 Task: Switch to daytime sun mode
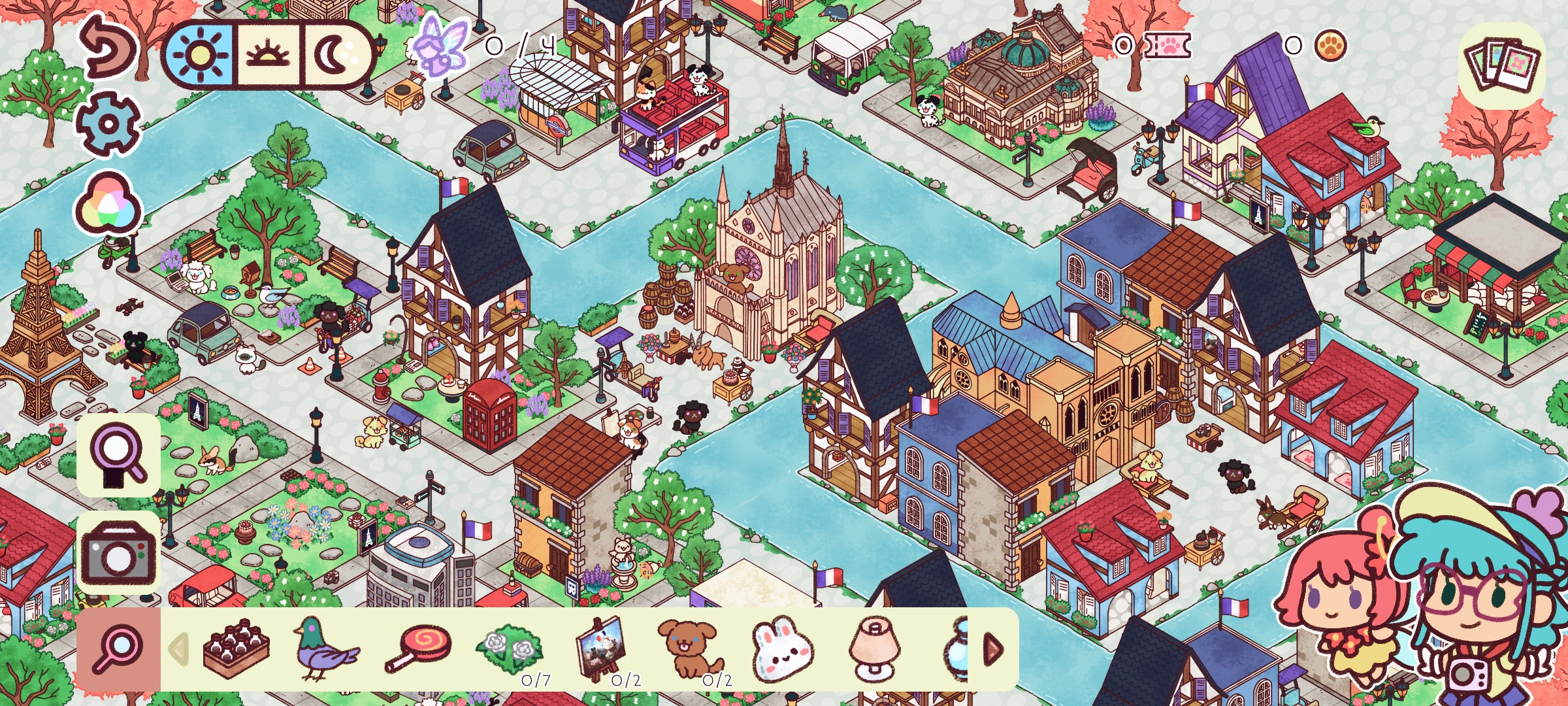(200, 55)
